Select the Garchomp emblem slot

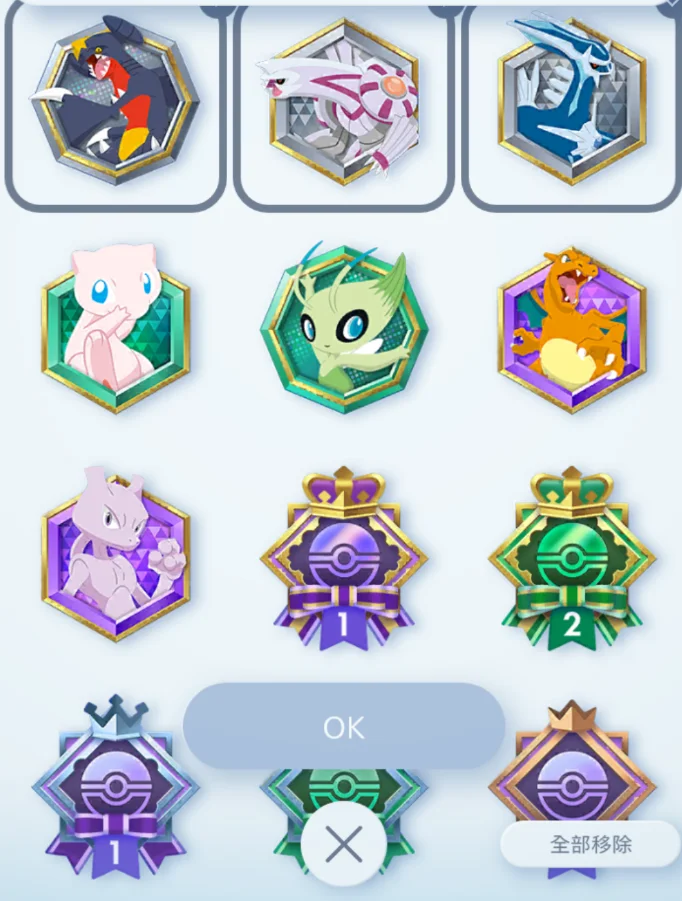[x=114, y=103]
